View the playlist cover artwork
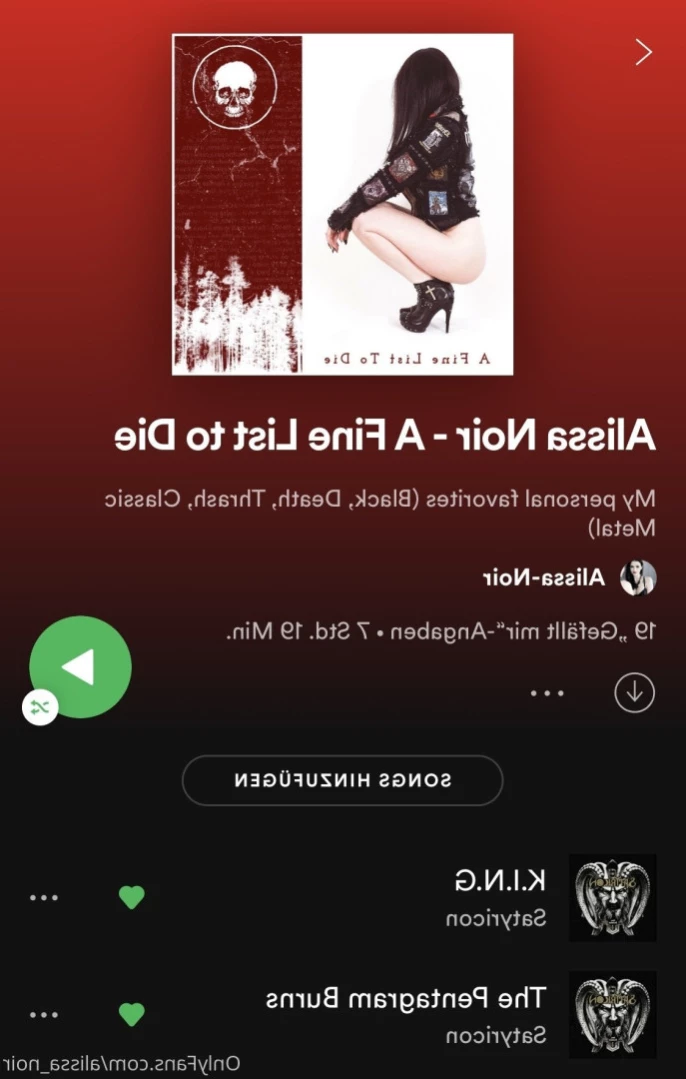Viewport: 686px width, 1079px height. point(342,204)
